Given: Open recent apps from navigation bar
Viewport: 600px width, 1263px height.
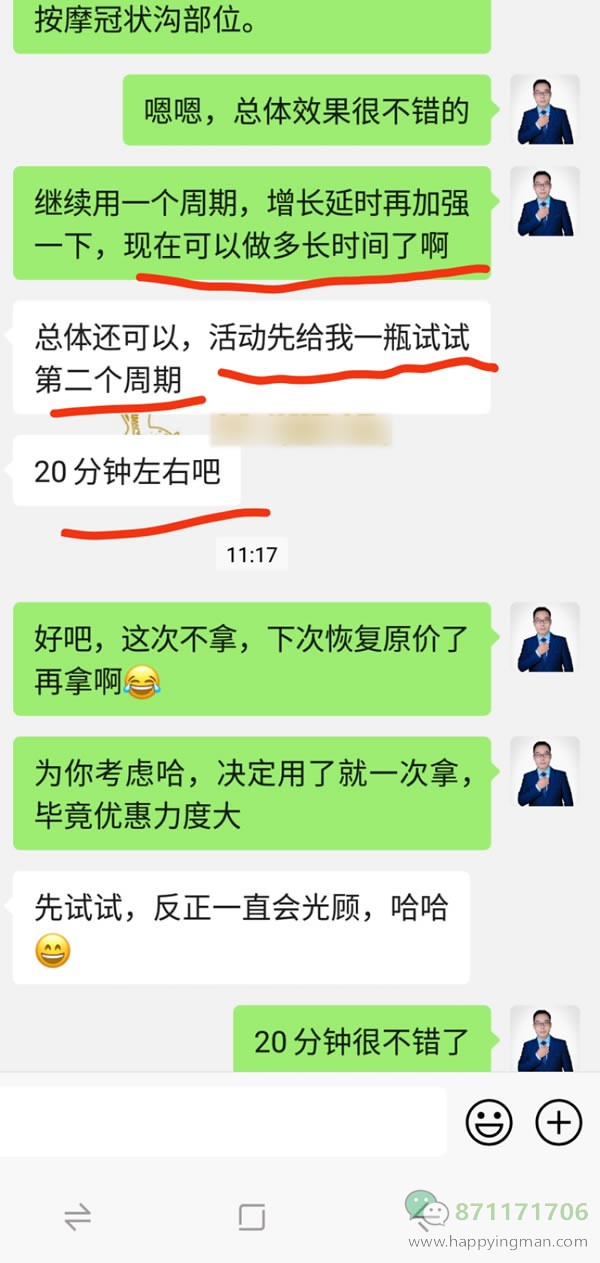Looking at the screenshot, I should pyautogui.click(x=77, y=1217).
